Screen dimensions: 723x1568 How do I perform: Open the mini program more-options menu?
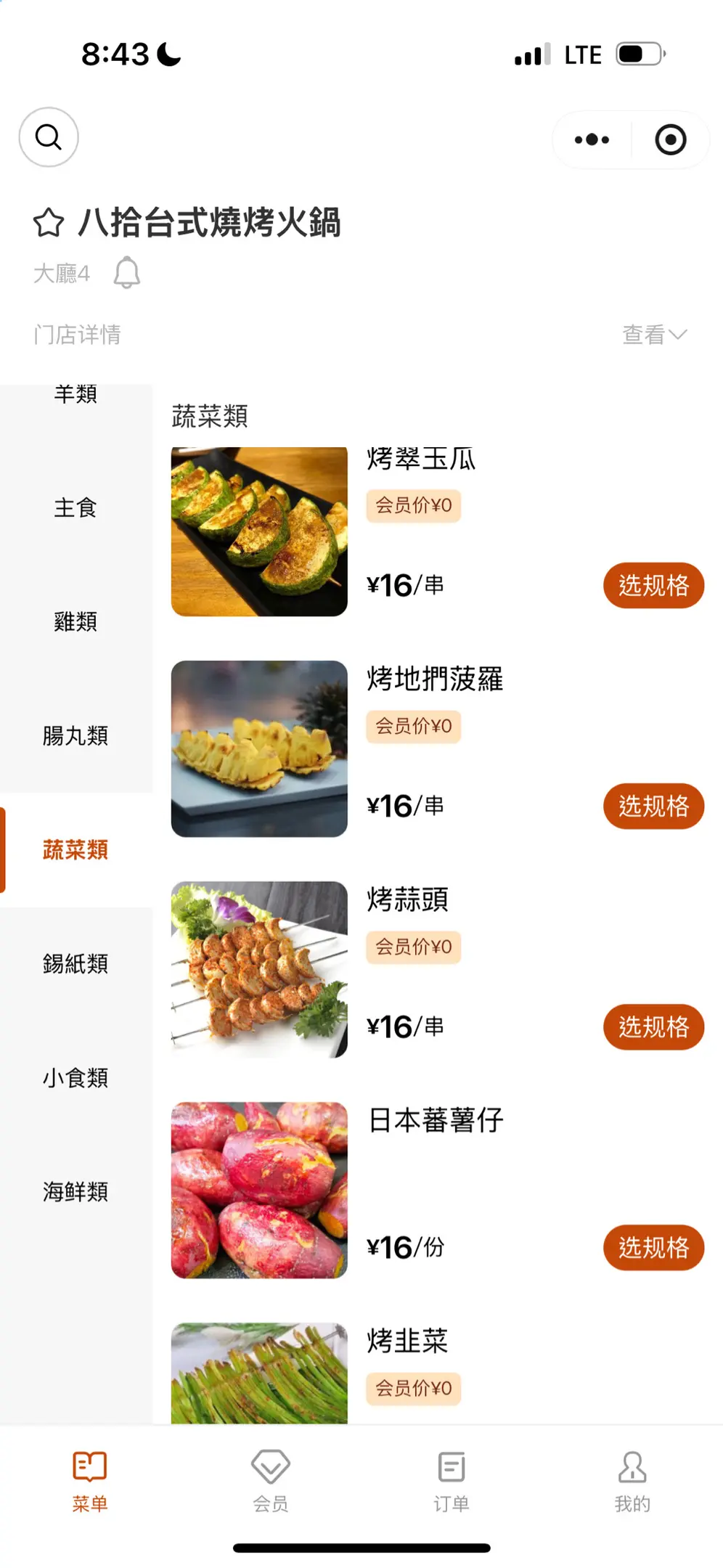[592, 139]
